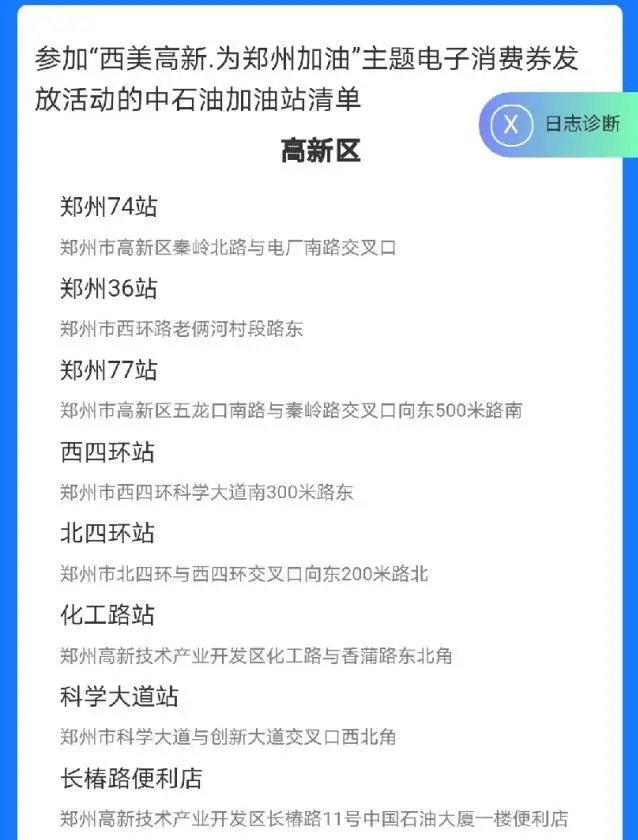Open the 日志诊断 log diagnostics
The width and height of the screenshot is (638, 840).
[582, 125]
